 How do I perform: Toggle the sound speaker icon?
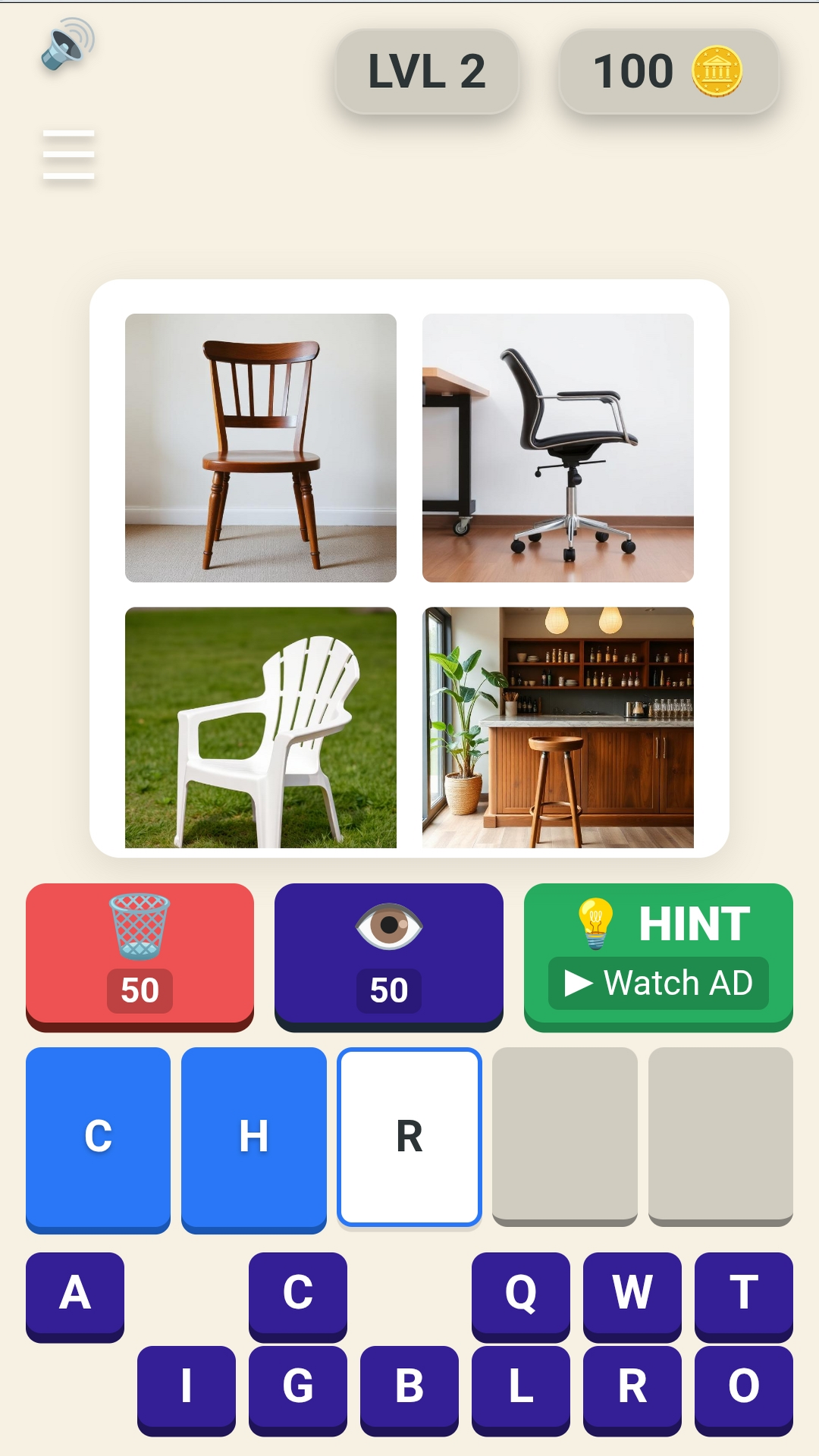point(67,45)
